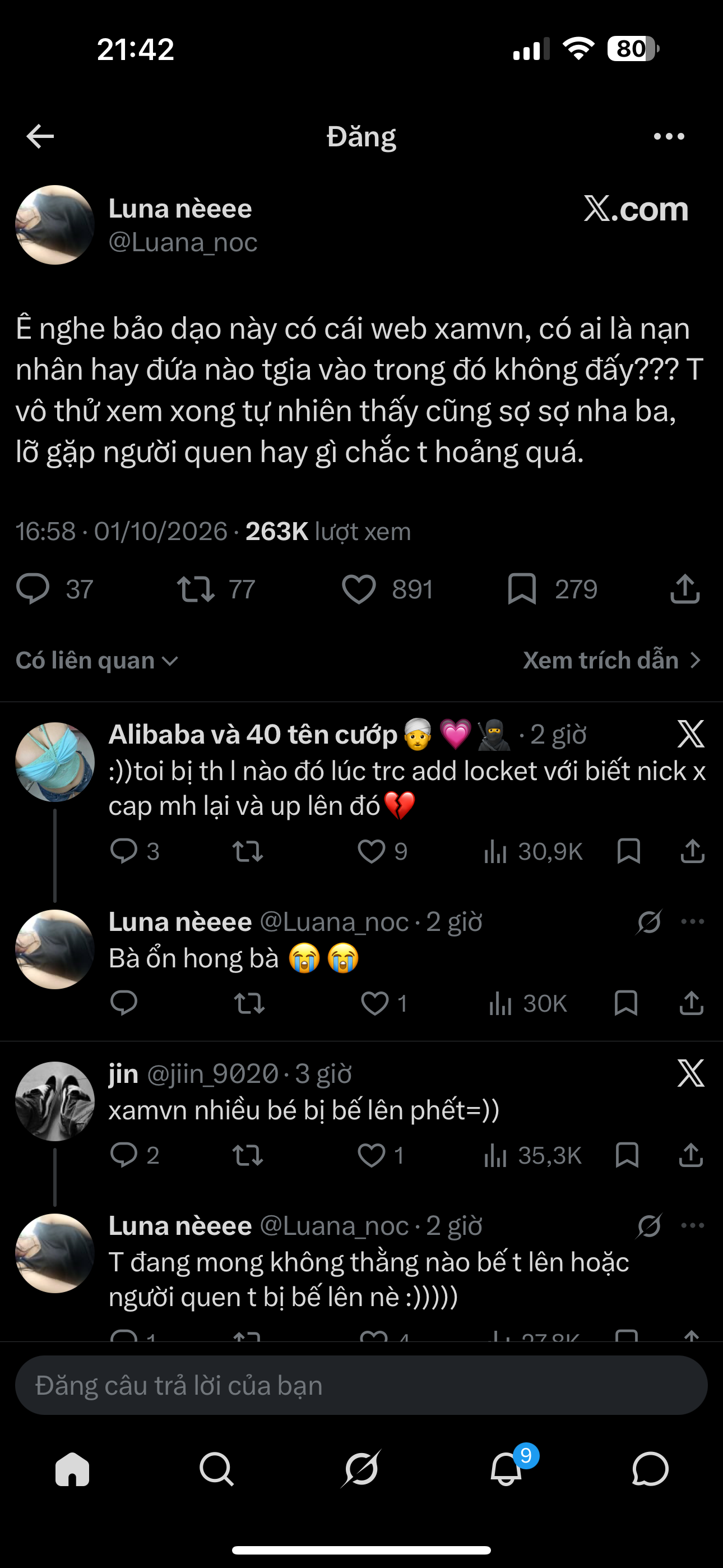Open the messages tab
This screenshot has height=1568, width=723.
click(x=651, y=1469)
